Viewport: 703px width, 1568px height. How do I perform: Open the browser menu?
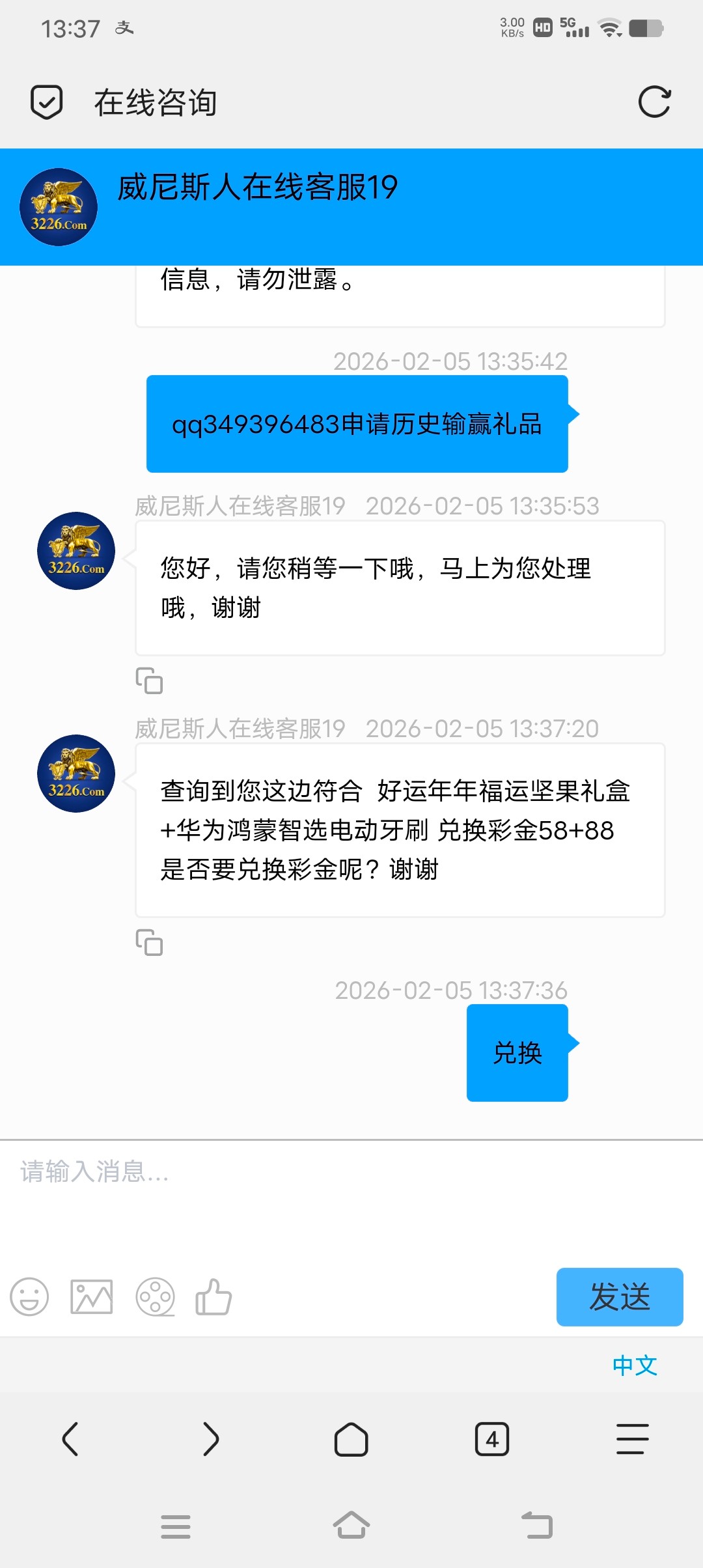pyautogui.click(x=632, y=1438)
